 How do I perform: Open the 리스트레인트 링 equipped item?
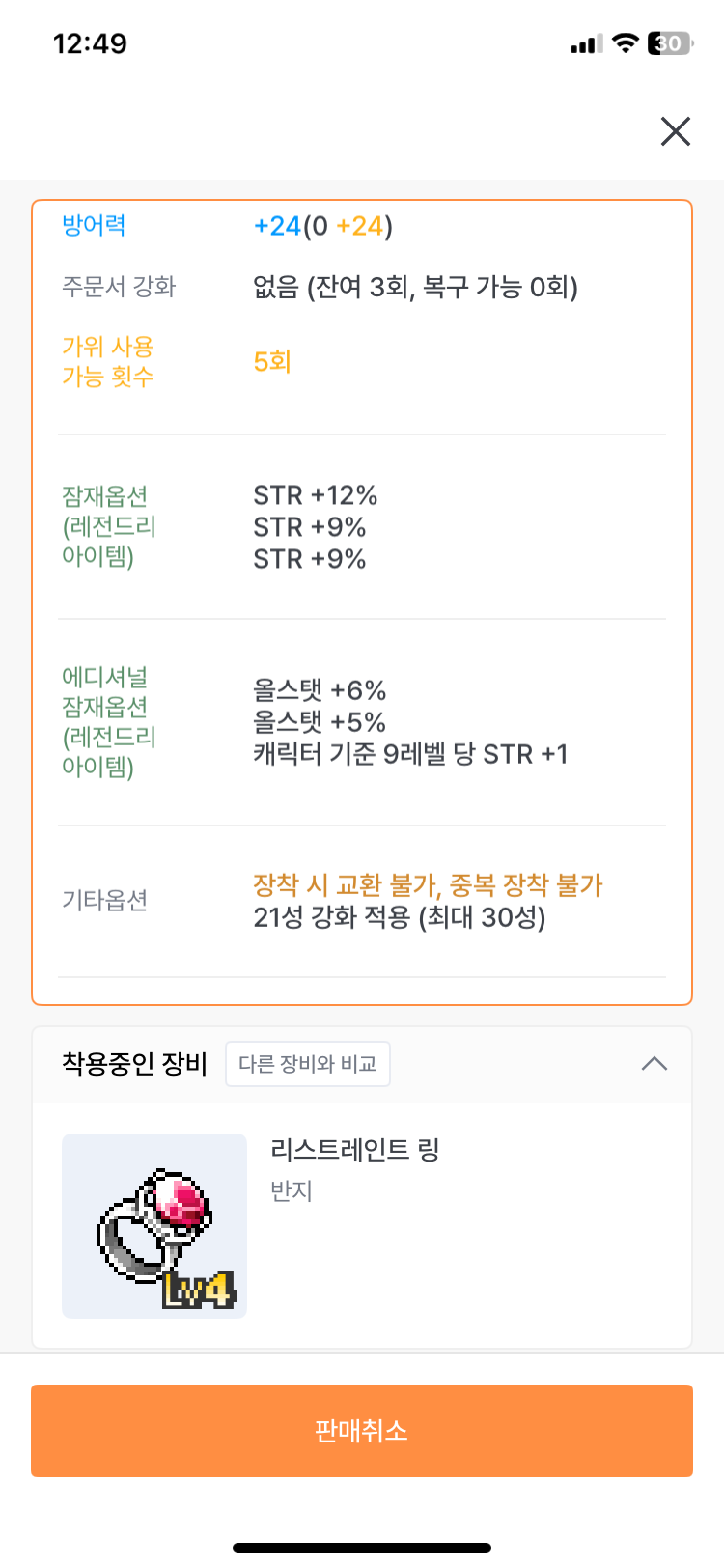[x=362, y=1226]
